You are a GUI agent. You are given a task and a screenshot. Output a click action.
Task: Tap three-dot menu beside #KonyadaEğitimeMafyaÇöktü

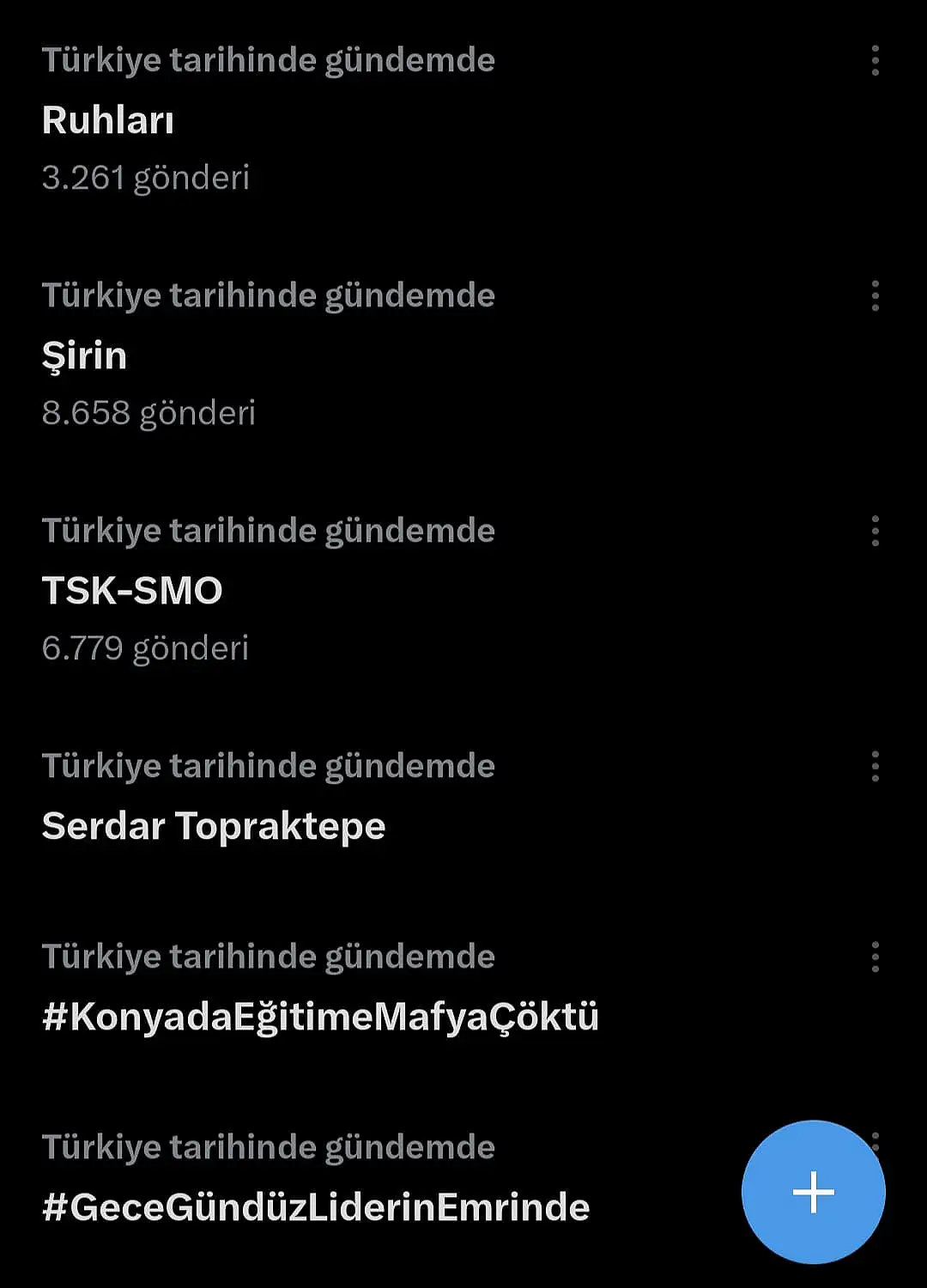pos(875,957)
